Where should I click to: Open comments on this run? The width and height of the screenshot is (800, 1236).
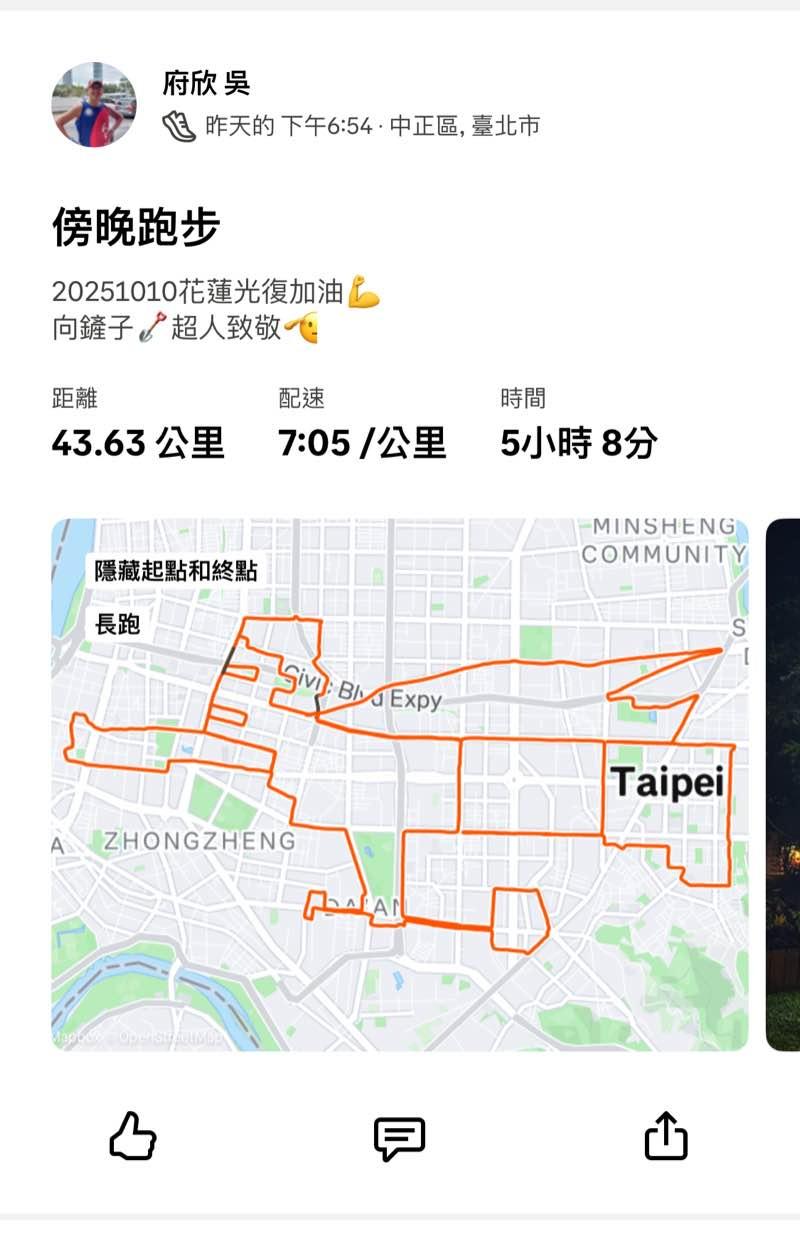(x=399, y=1138)
